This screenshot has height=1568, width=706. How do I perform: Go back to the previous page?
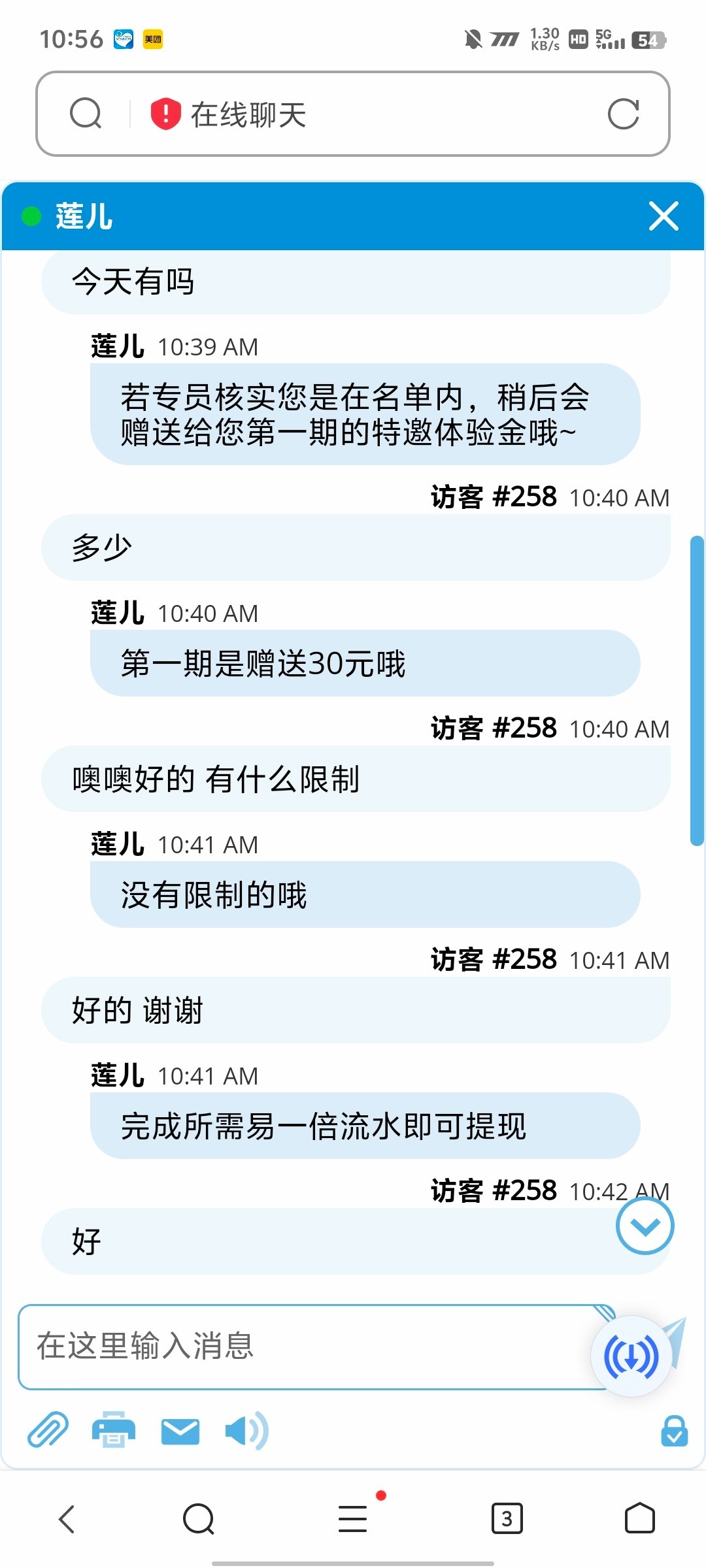(67, 1518)
